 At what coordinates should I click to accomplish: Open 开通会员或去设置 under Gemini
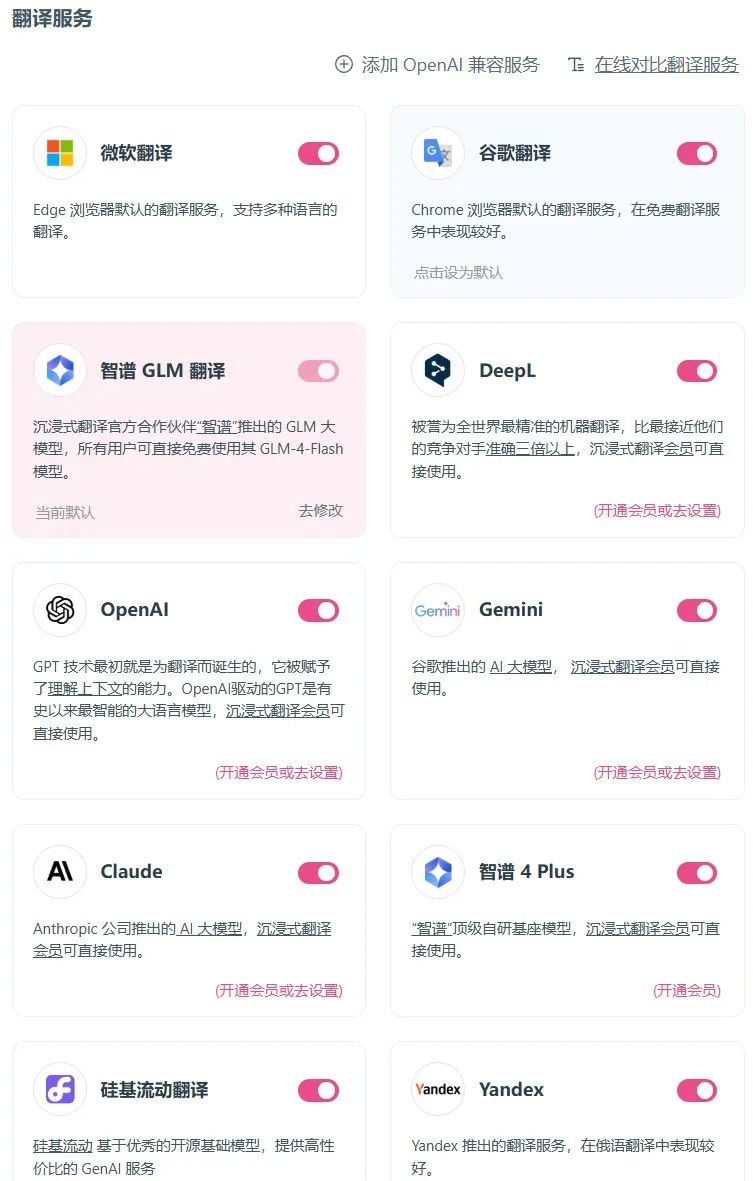point(656,772)
